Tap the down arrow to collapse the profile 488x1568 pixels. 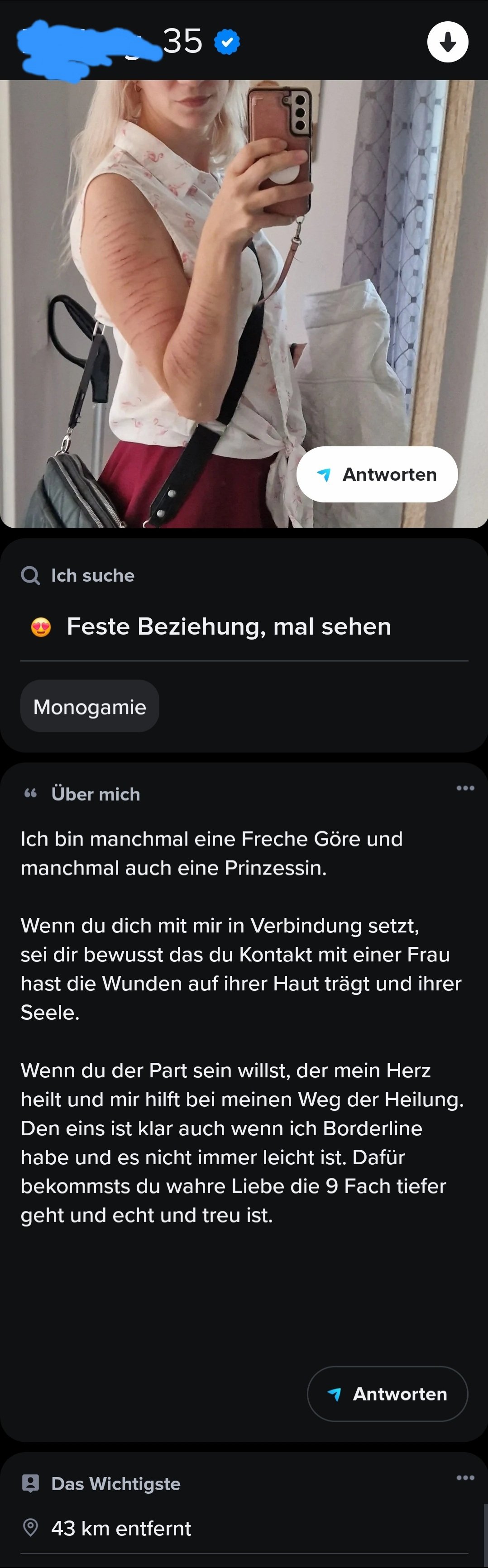pos(447,42)
